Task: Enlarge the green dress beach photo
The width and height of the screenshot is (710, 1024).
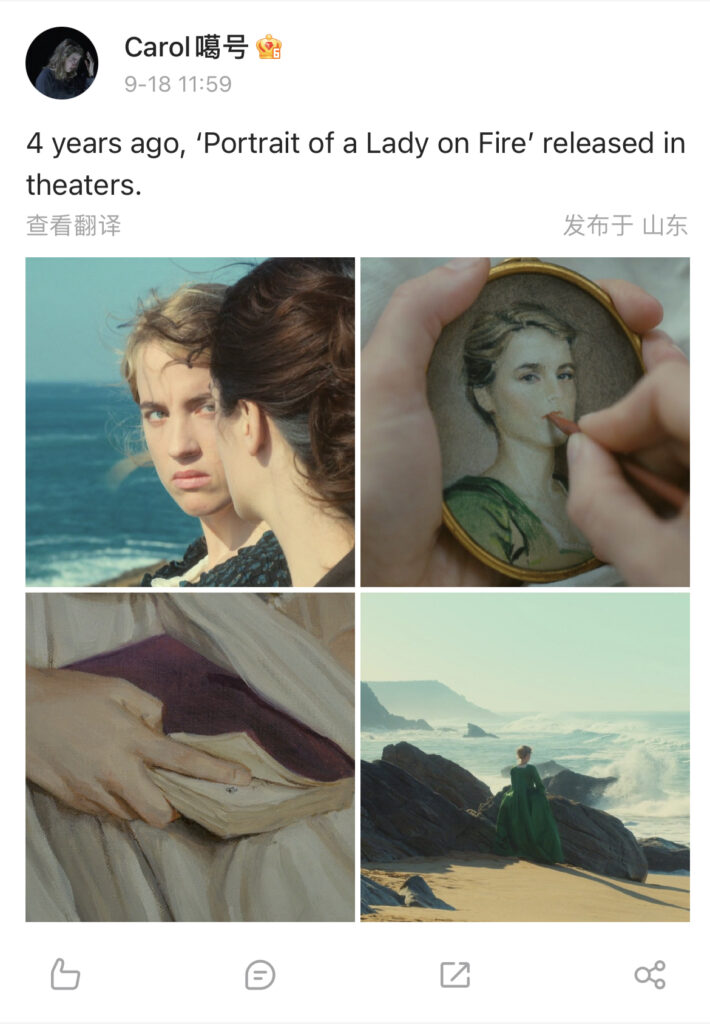Action: click(x=525, y=757)
